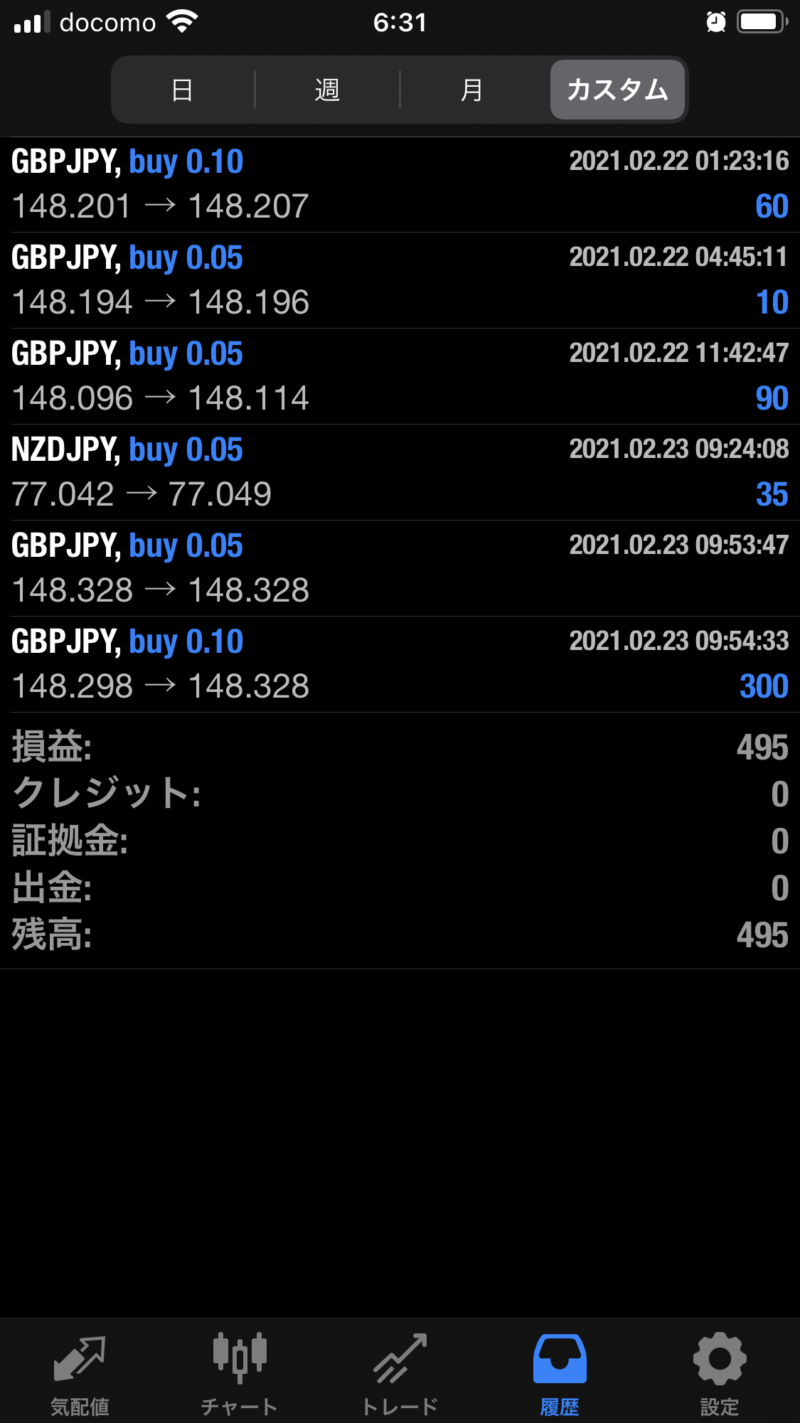The image size is (800, 1423).
Task: Tap the 履歴 history tab
Action: (x=560, y=1373)
